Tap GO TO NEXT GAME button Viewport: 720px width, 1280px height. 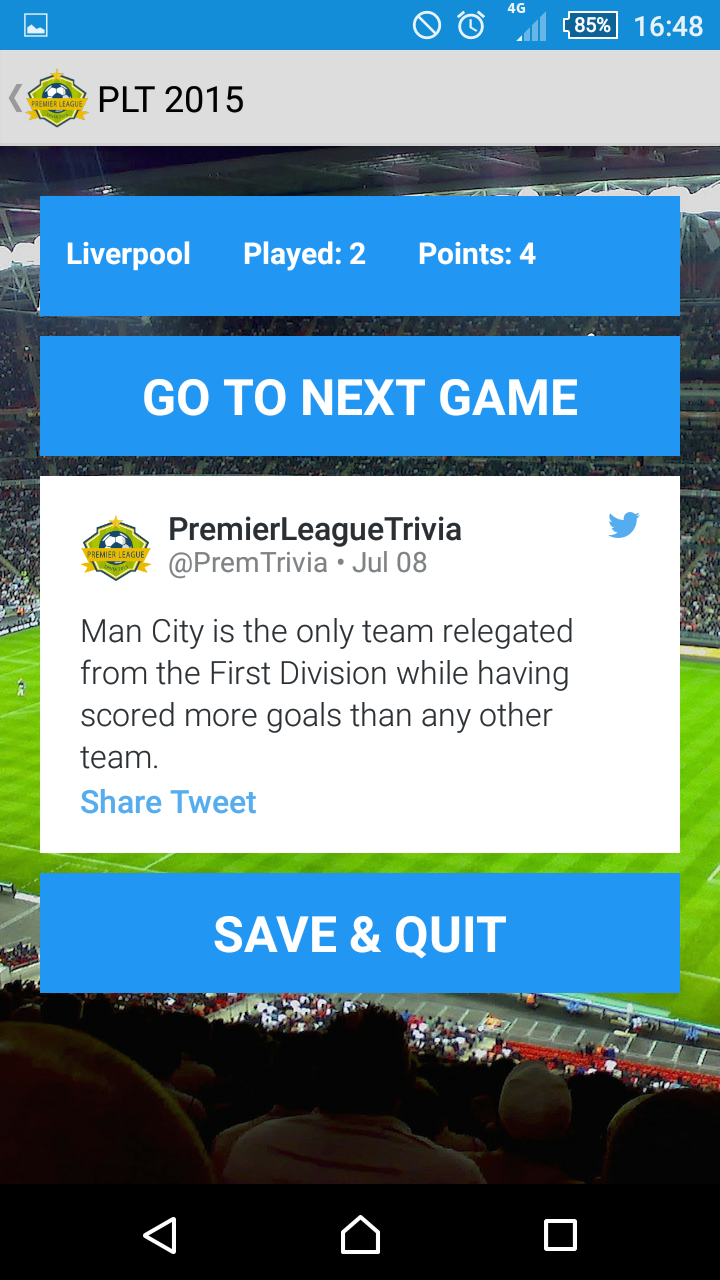360,396
